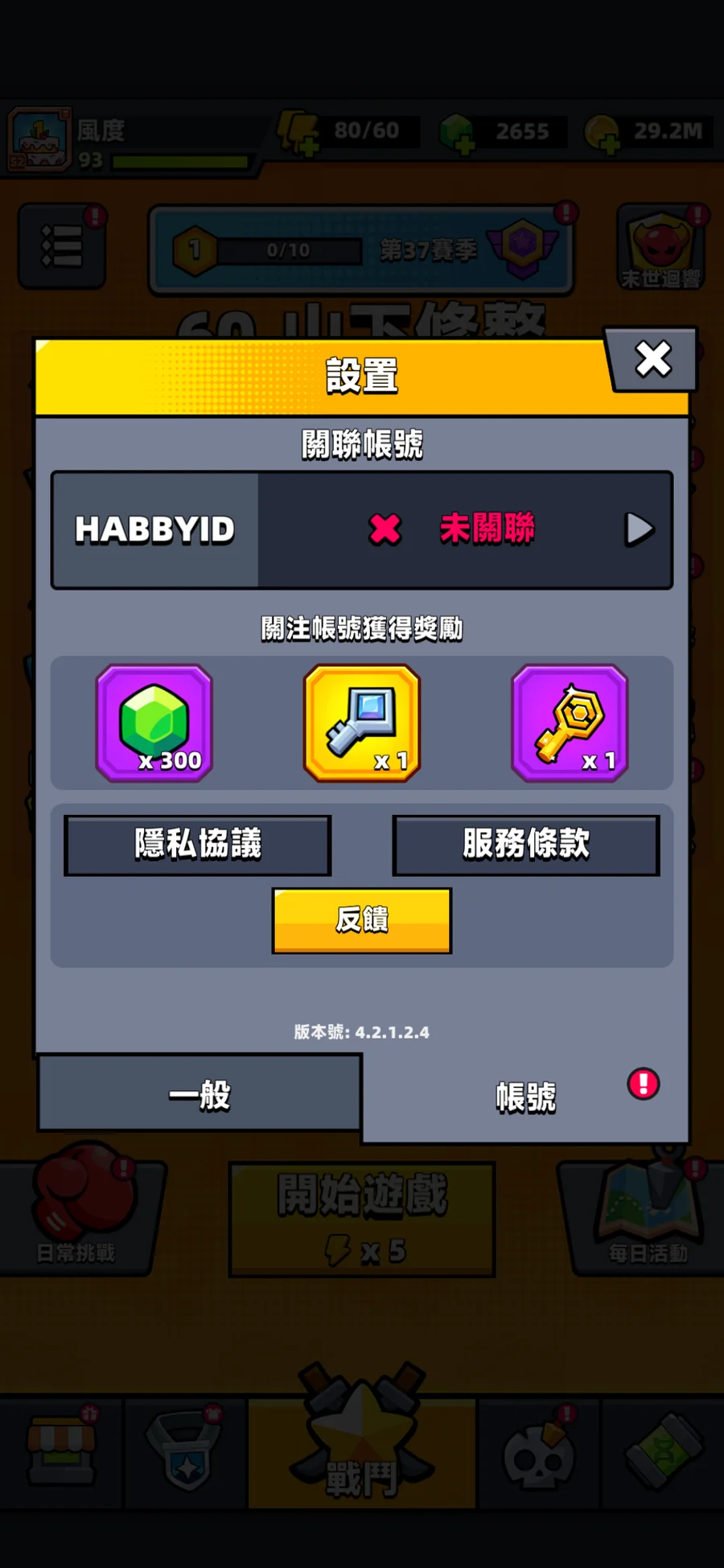724x1568 pixels.
Task: Select the 帳號 account tab
Action: click(x=526, y=1097)
